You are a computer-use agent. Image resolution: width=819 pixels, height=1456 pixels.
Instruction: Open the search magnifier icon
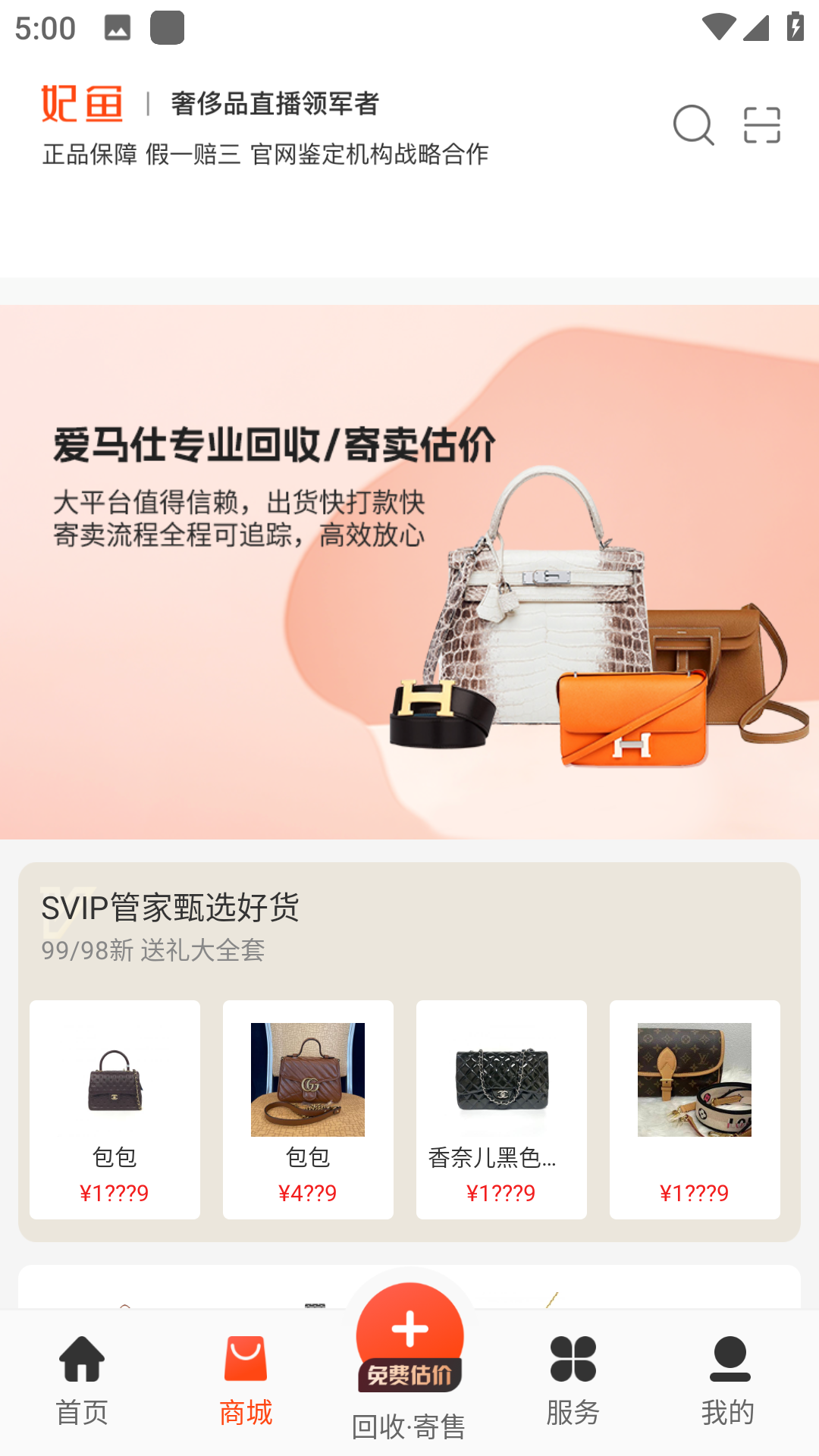pos(693,125)
